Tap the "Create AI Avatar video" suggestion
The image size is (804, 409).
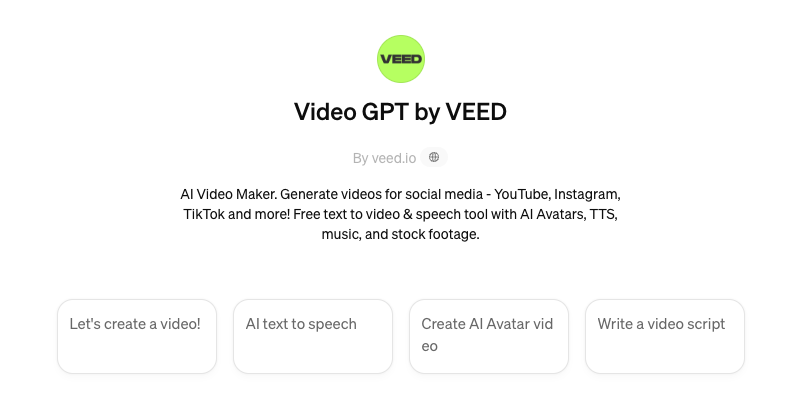point(489,336)
